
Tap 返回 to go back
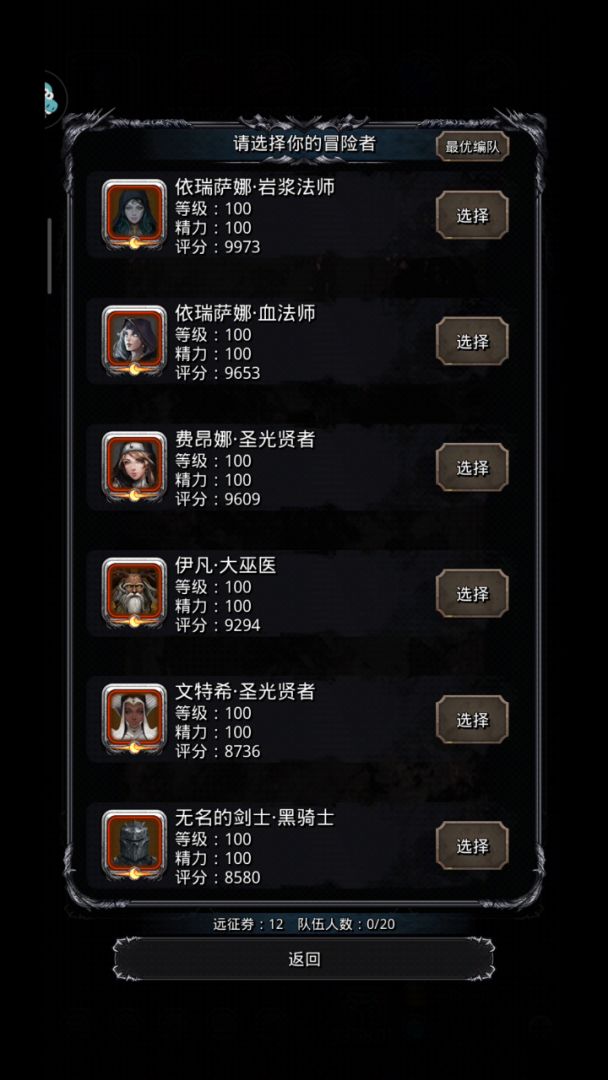point(304,959)
